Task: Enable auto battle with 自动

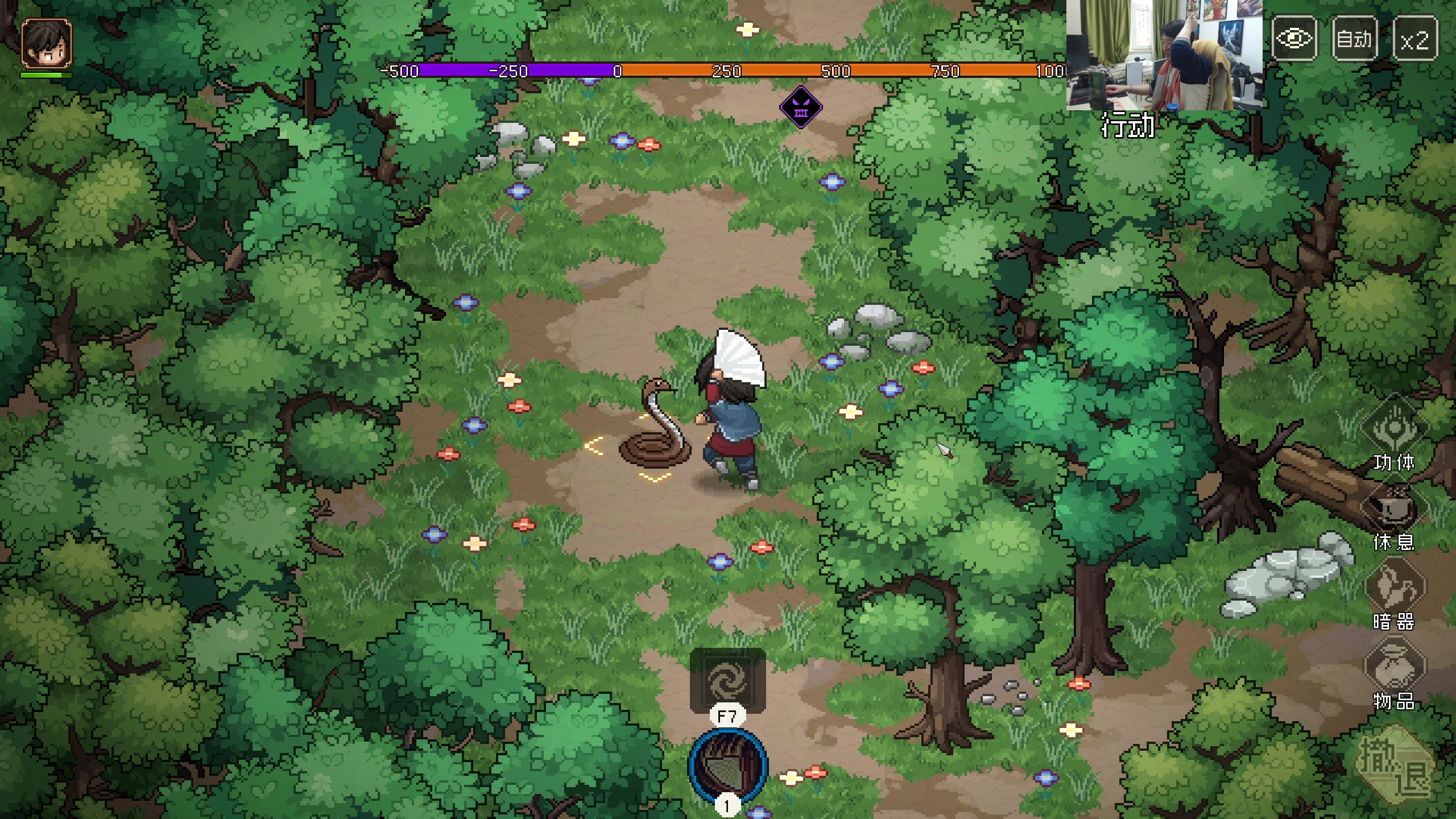Action: tap(1354, 39)
